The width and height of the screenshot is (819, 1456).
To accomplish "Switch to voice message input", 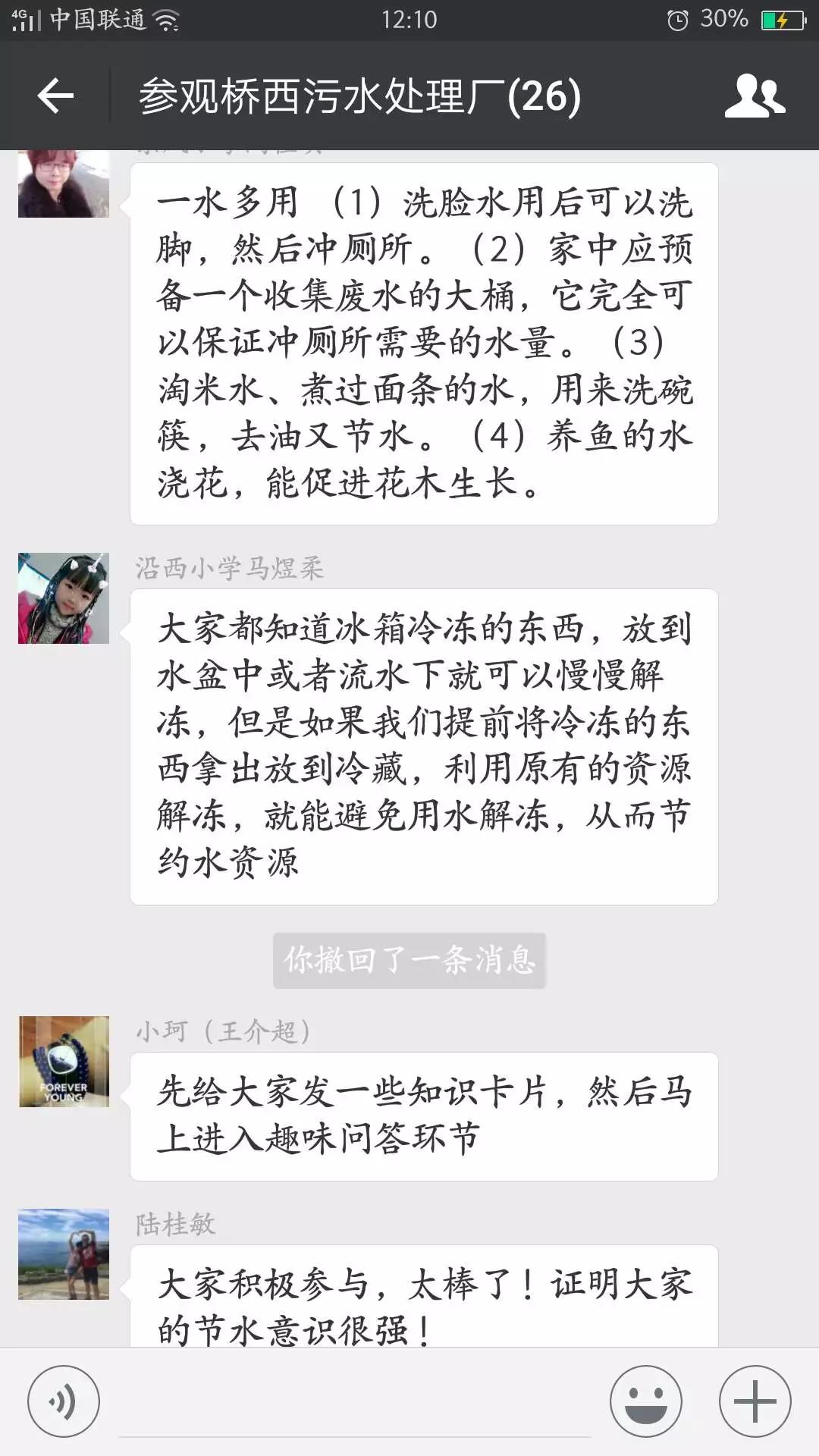I will pyautogui.click(x=64, y=1401).
